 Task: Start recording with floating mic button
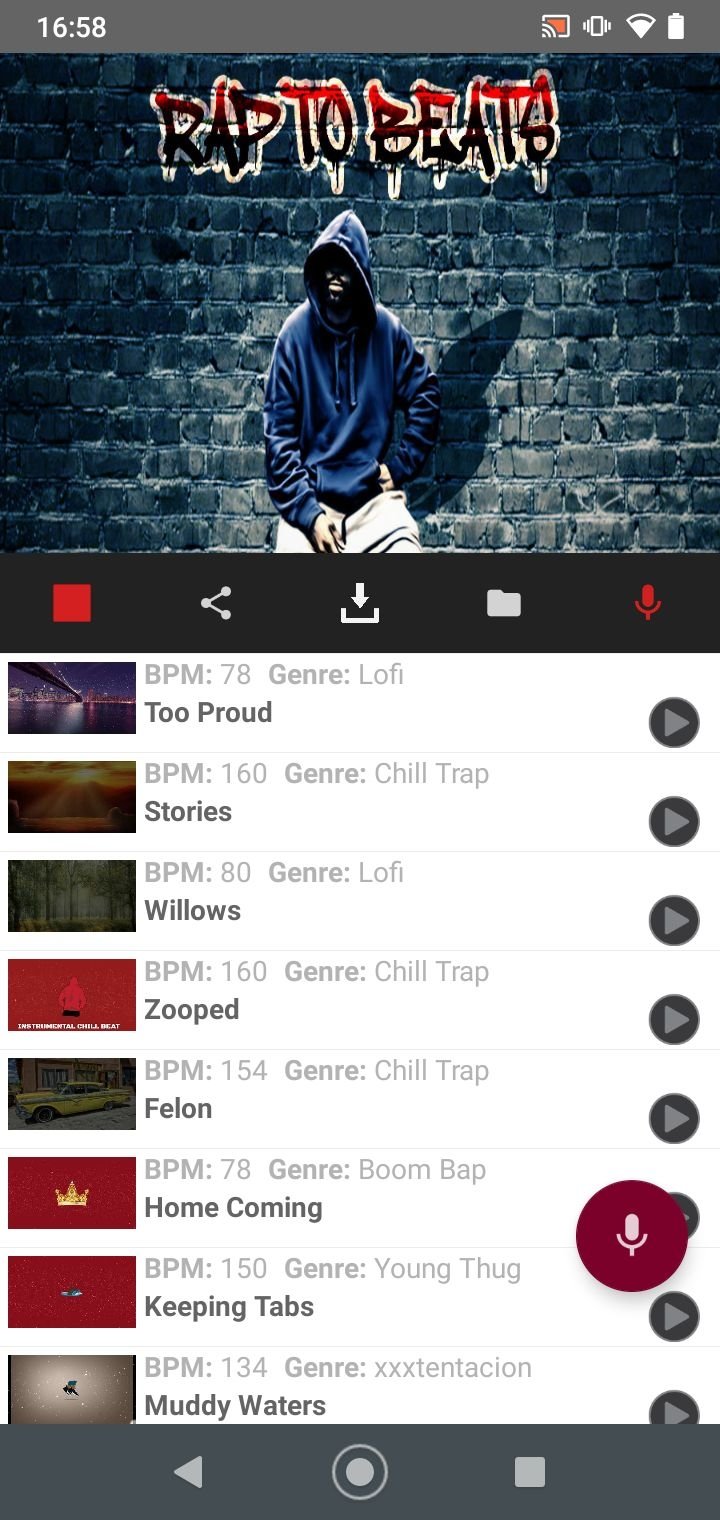(631, 1236)
